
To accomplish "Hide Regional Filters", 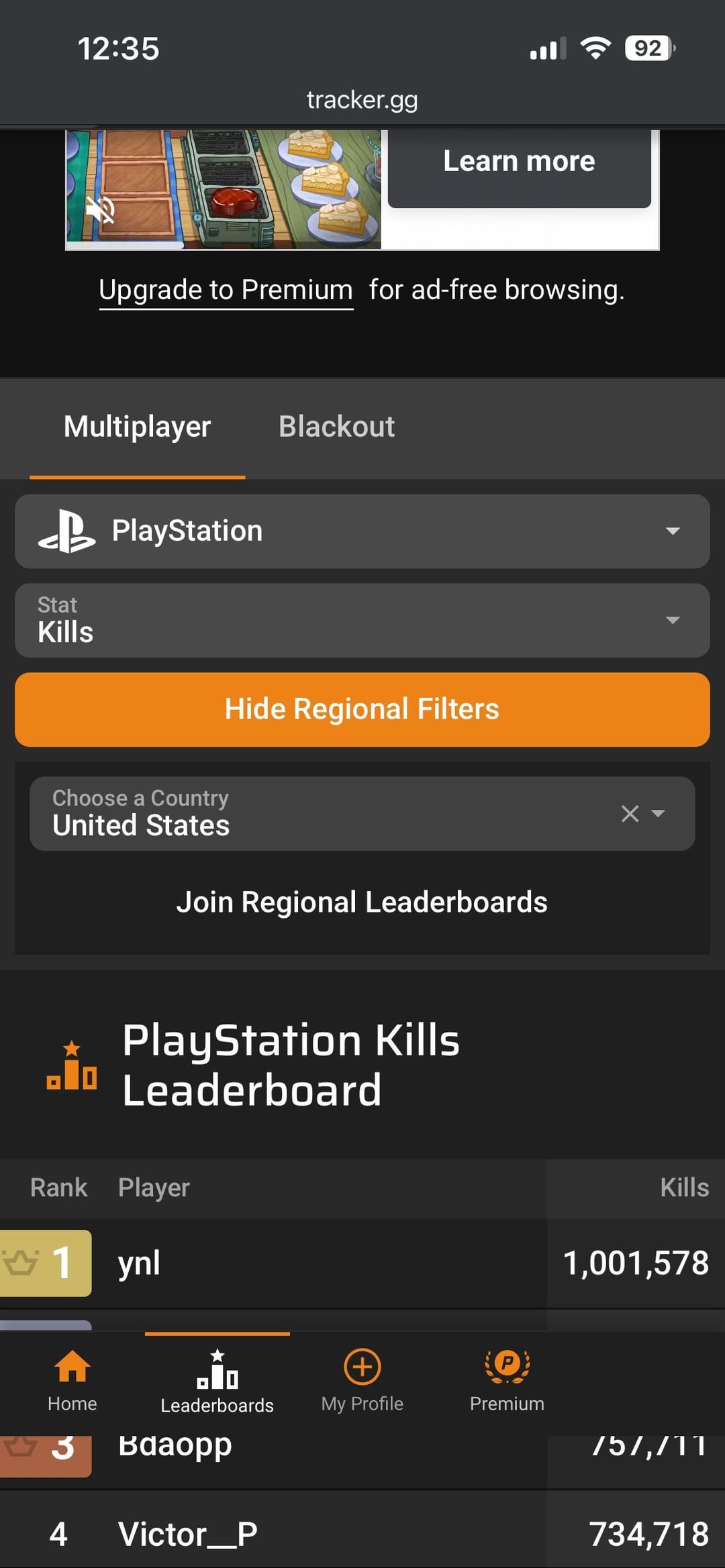I will (362, 709).
